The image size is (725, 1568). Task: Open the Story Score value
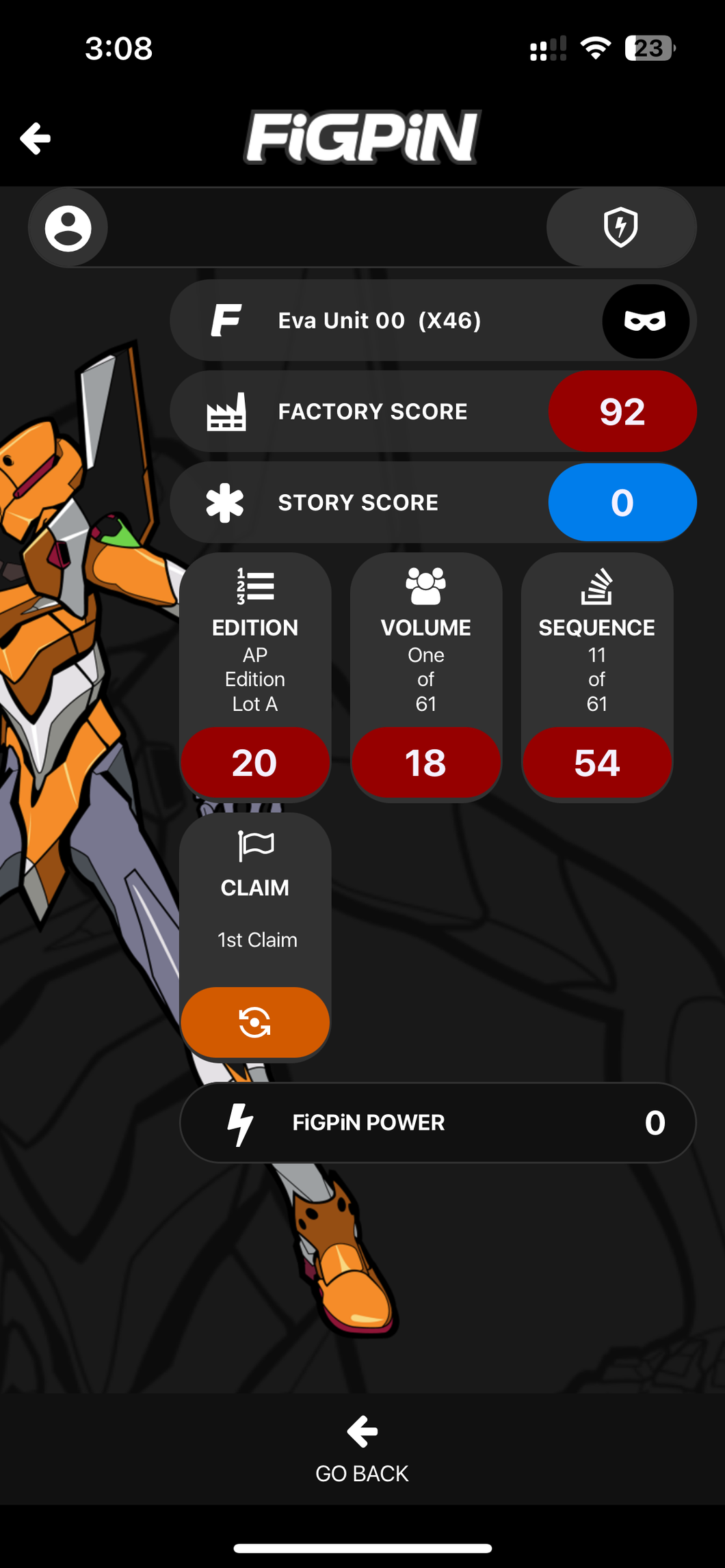[x=622, y=502]
